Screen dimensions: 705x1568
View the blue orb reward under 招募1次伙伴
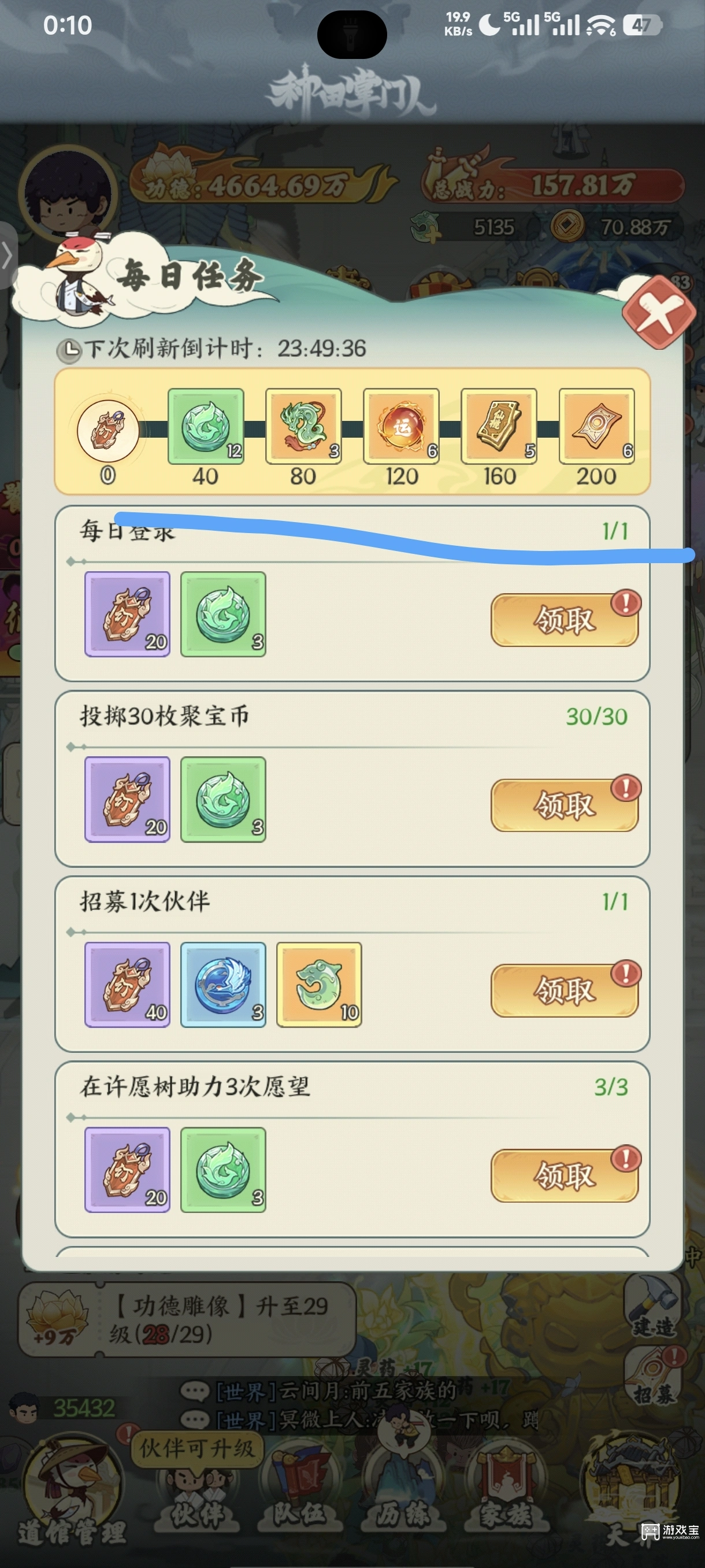(223, 984)
